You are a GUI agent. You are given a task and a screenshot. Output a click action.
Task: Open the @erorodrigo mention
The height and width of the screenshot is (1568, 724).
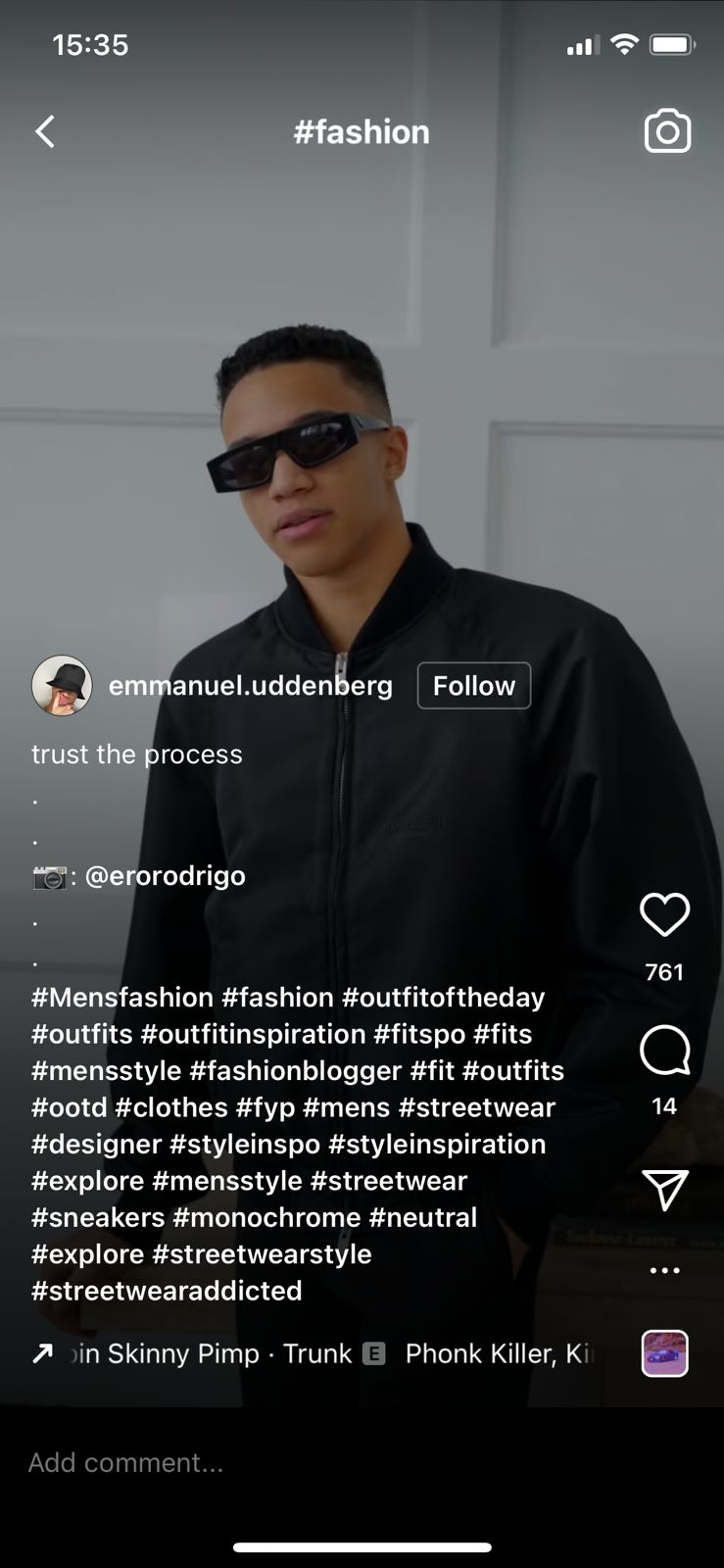pyautogui.click(x=165, y=875)
